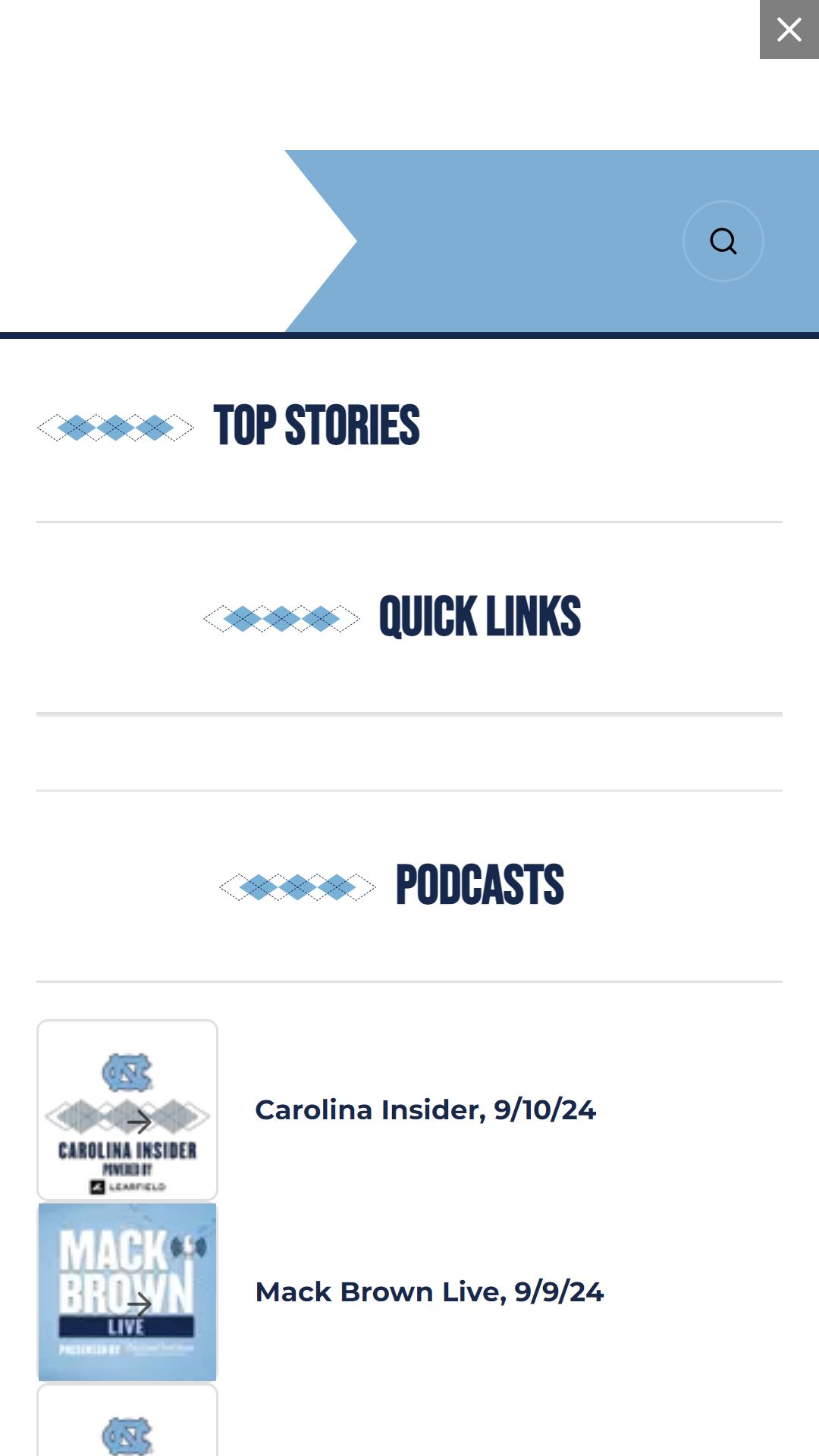819x1456 pixels.
Task: Tap the Mack Brown Live podcast thumbnail
Action: pos(127,1292)
